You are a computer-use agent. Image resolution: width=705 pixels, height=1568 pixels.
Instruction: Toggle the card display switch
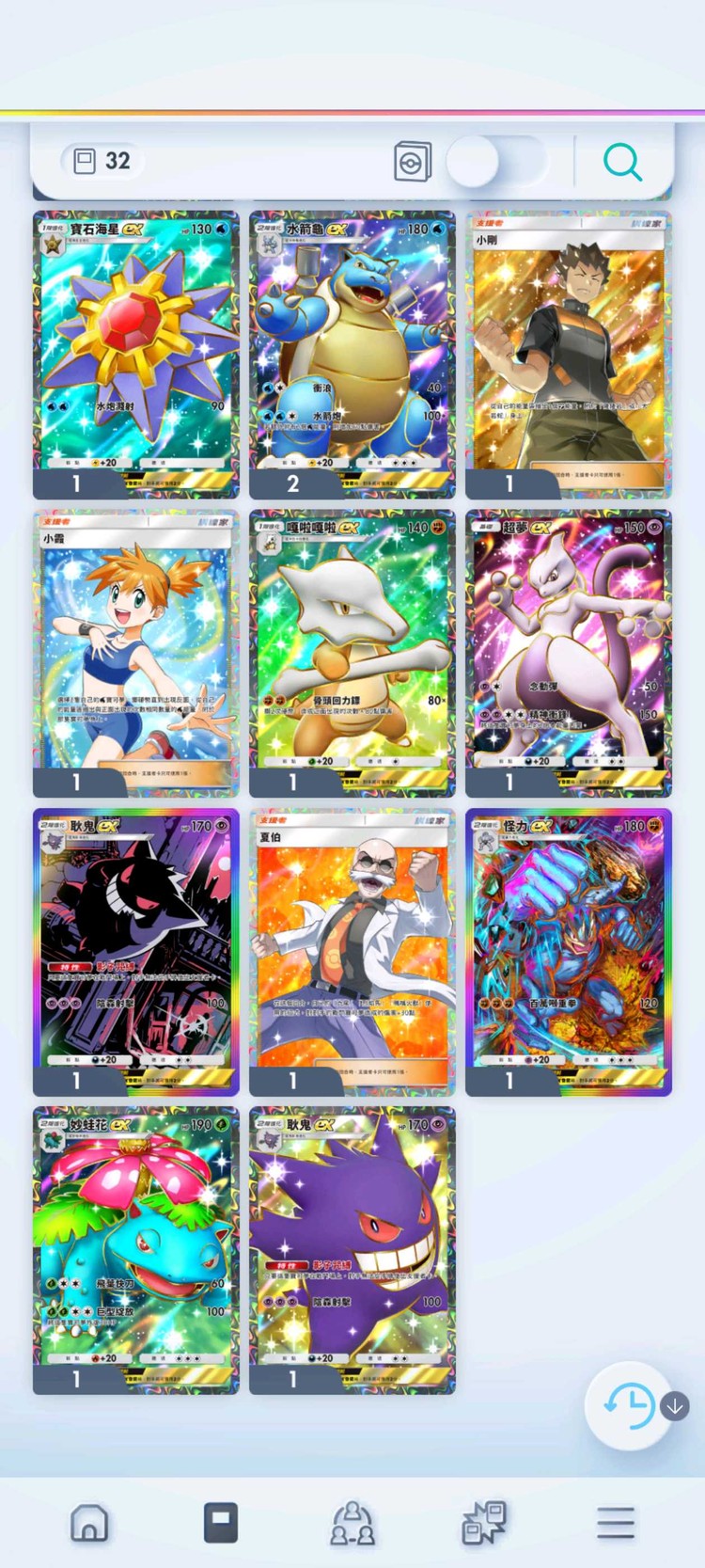click(x=494, y=162)
